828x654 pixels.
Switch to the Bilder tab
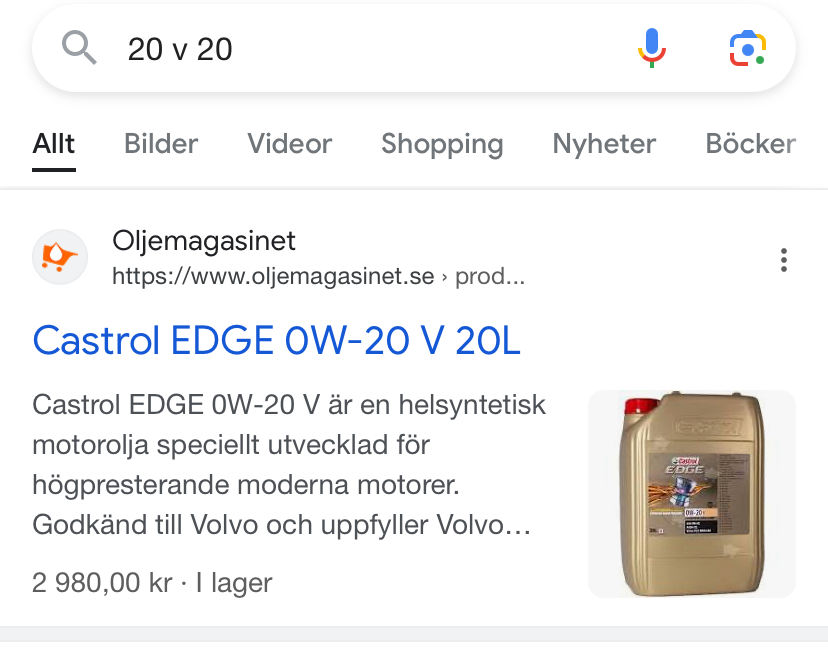161,144
